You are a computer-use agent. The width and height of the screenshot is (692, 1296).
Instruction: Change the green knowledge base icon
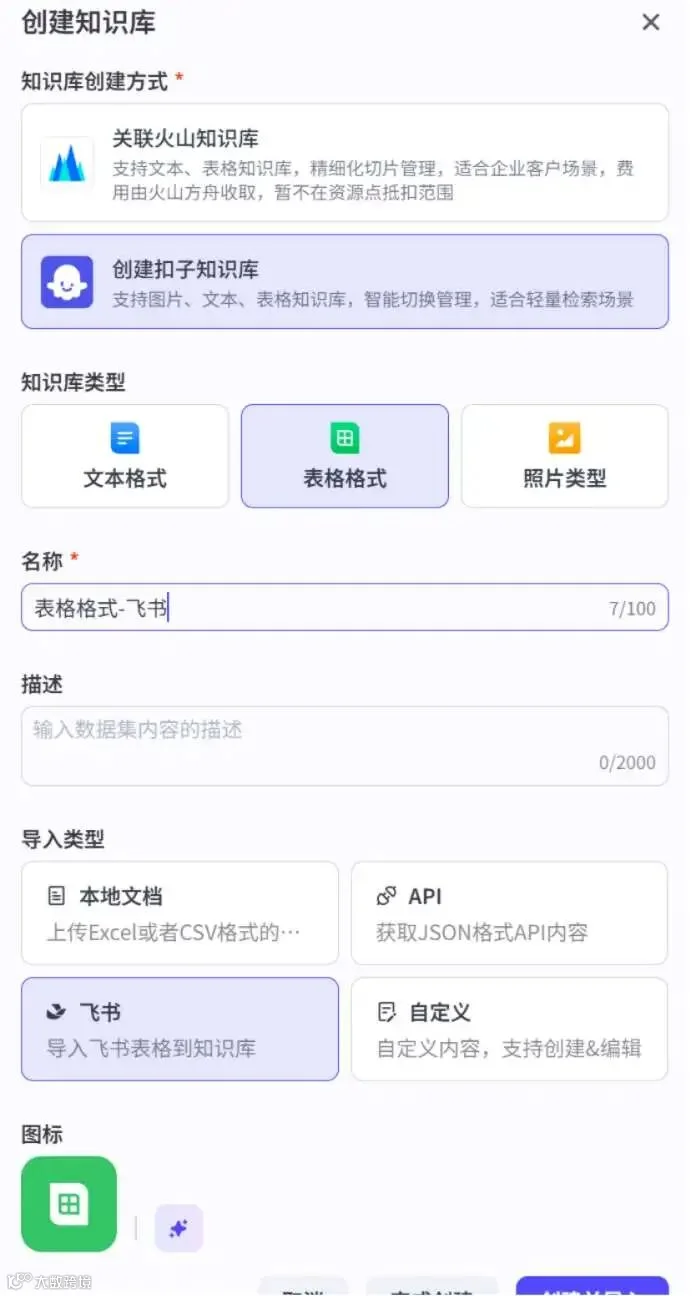pyautogui.click(x=69, y=1204)
